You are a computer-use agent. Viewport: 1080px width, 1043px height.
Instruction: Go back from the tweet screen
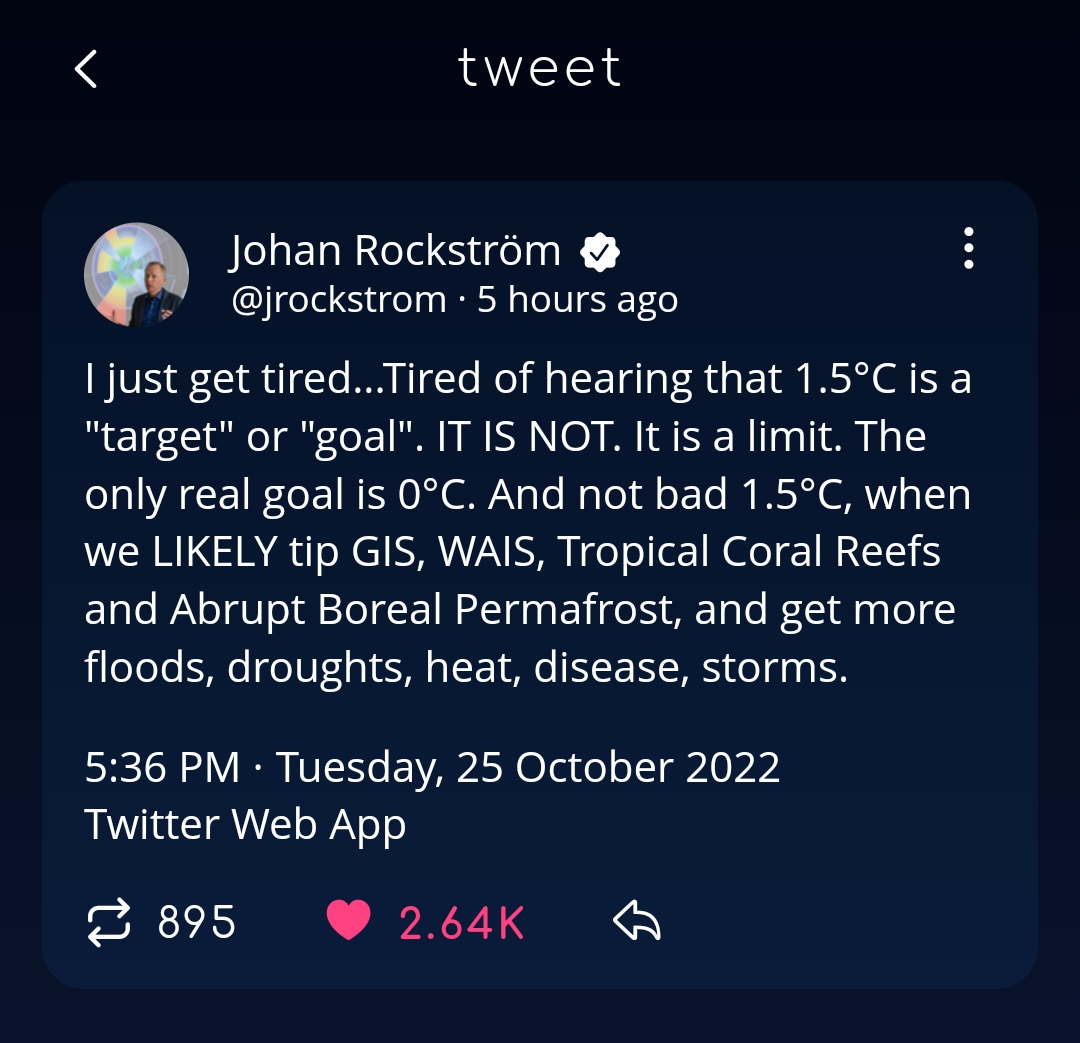pyautogui.click(x=87, y=69)
